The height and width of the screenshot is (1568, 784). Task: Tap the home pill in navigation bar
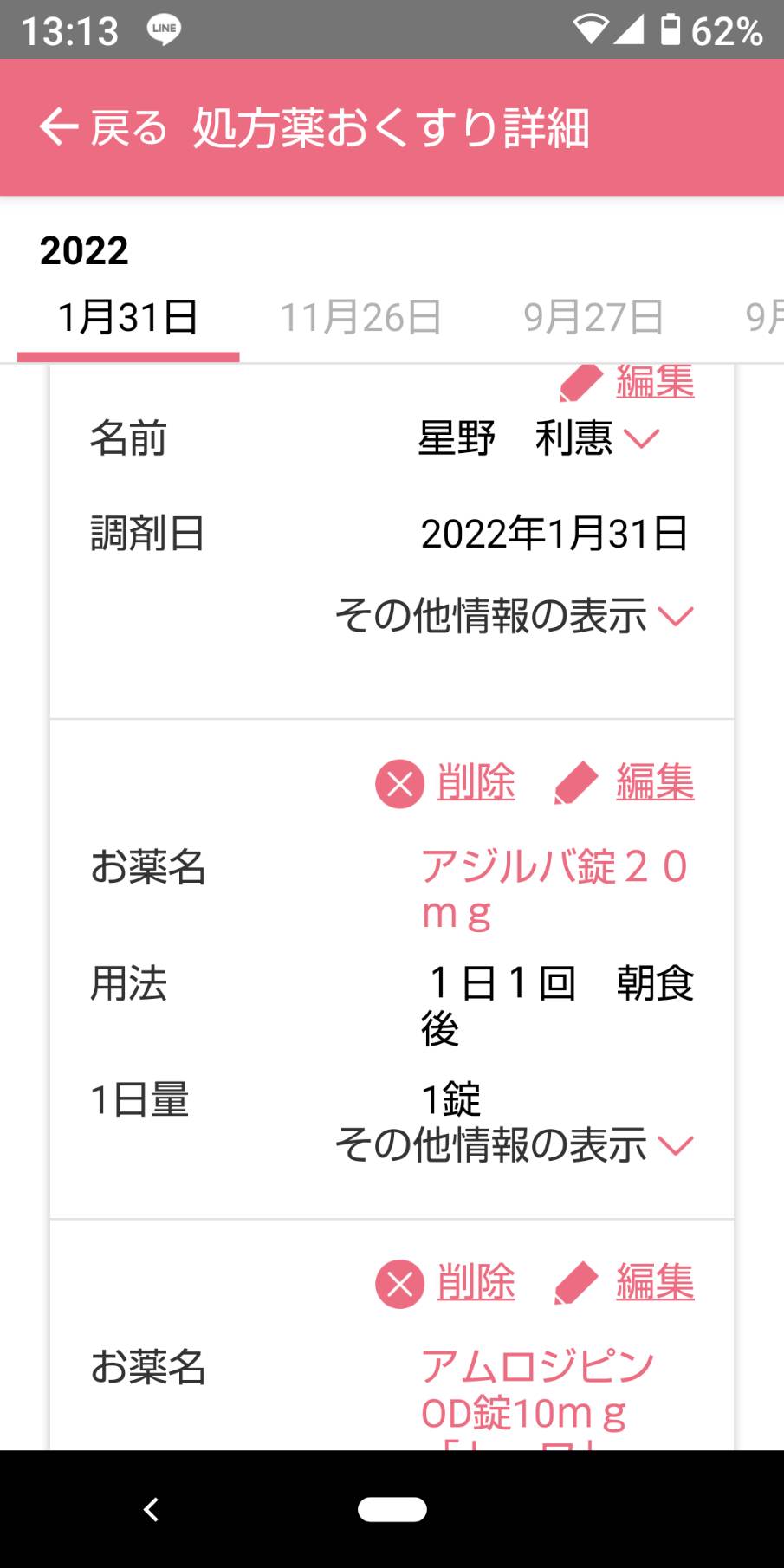tap(392, 1509)
